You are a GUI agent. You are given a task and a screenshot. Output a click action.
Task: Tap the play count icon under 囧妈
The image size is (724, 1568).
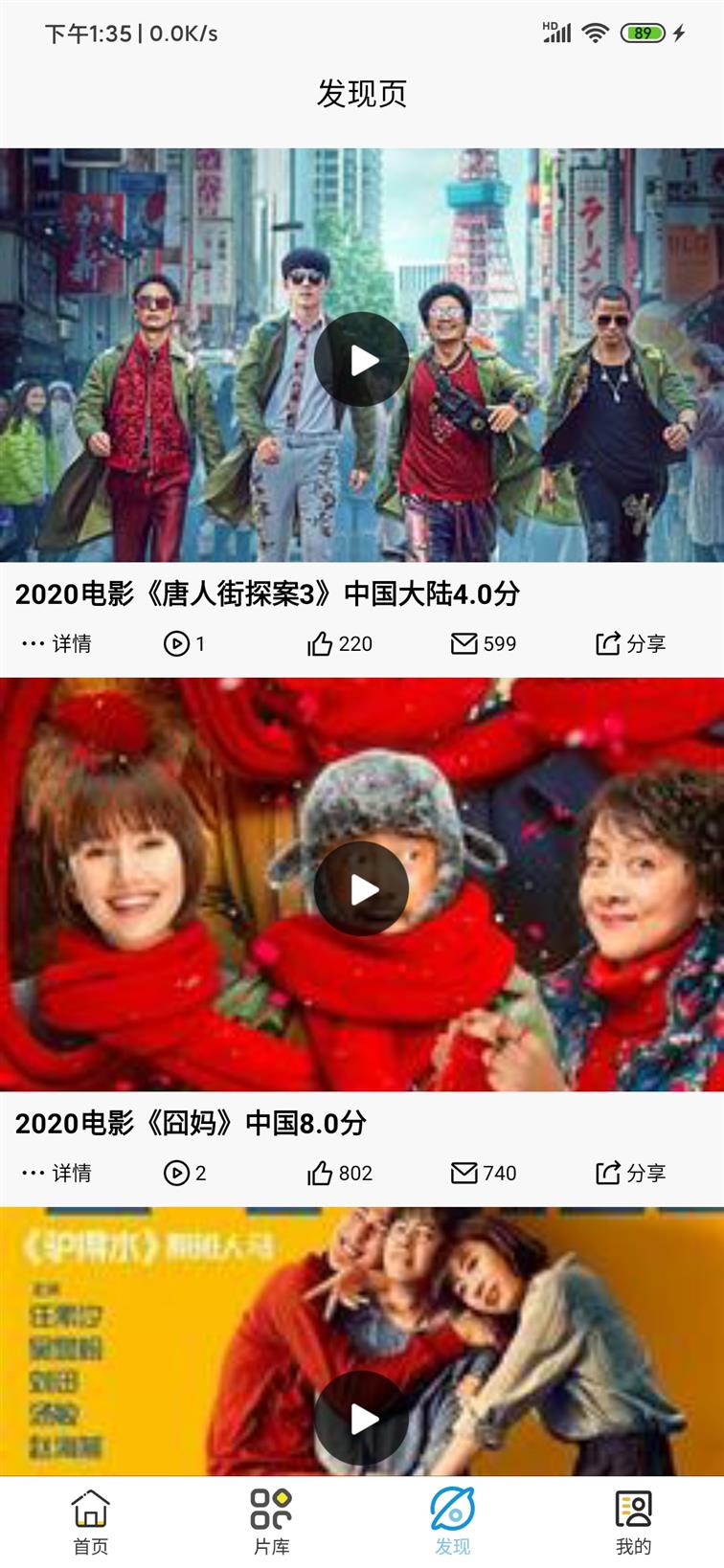pyautogui.click(x=176, y=1173)
